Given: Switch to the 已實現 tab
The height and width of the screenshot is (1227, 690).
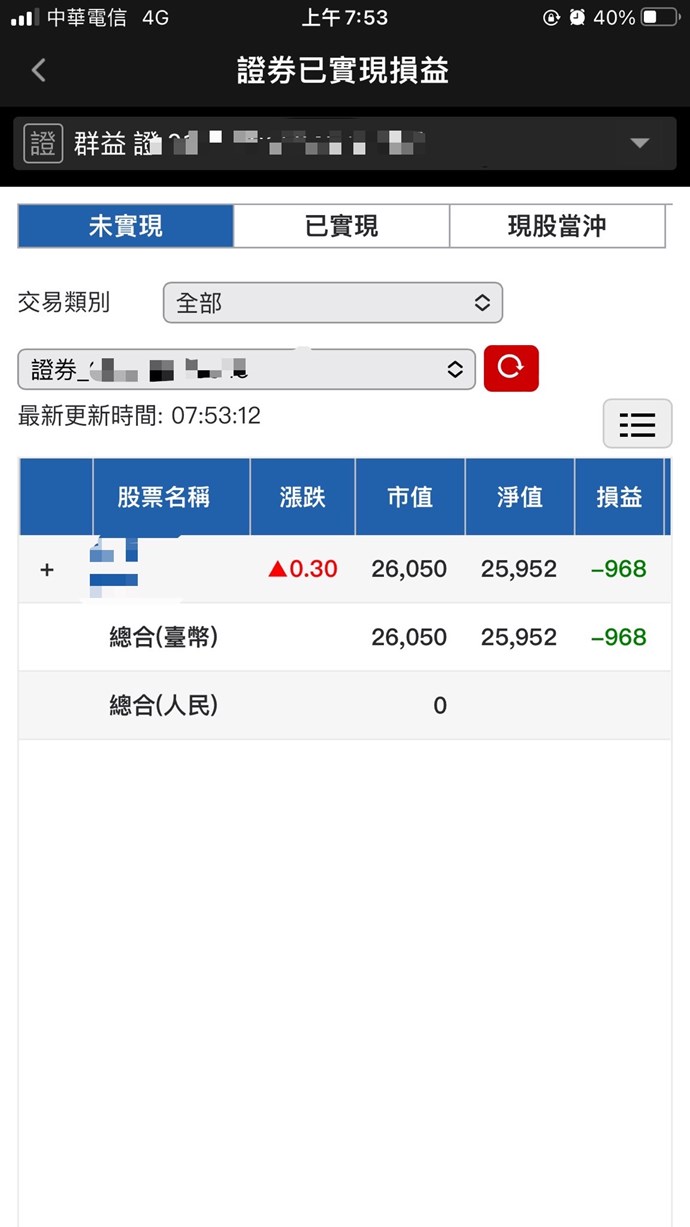Looking at the screenshot, I should [342, 226].
